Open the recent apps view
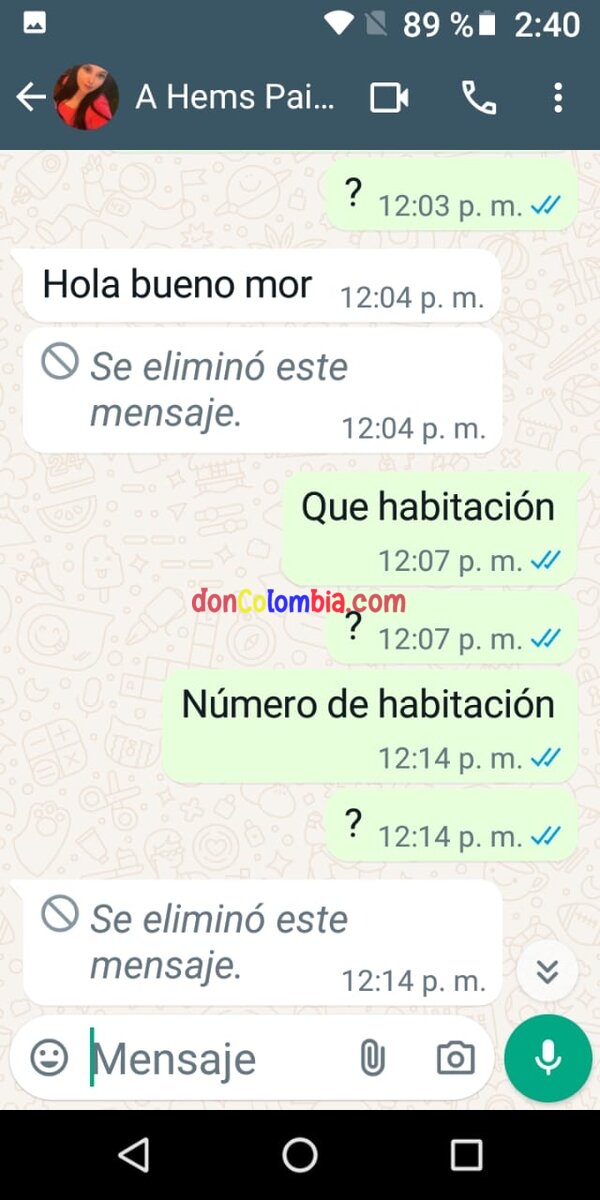 pyautogui.click(x=466, y=1155)
